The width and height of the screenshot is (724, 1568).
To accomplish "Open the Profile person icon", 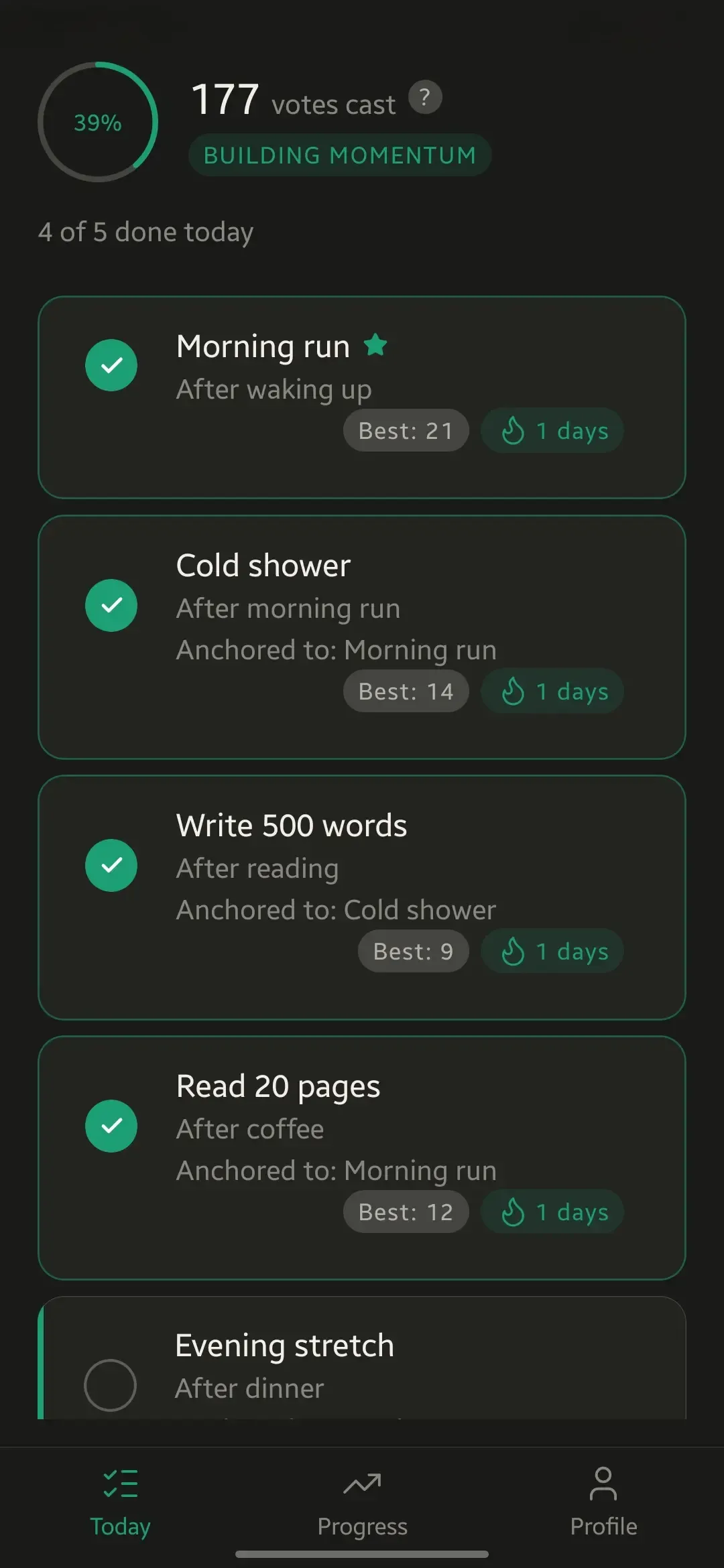I will (x=602, y=1482).
